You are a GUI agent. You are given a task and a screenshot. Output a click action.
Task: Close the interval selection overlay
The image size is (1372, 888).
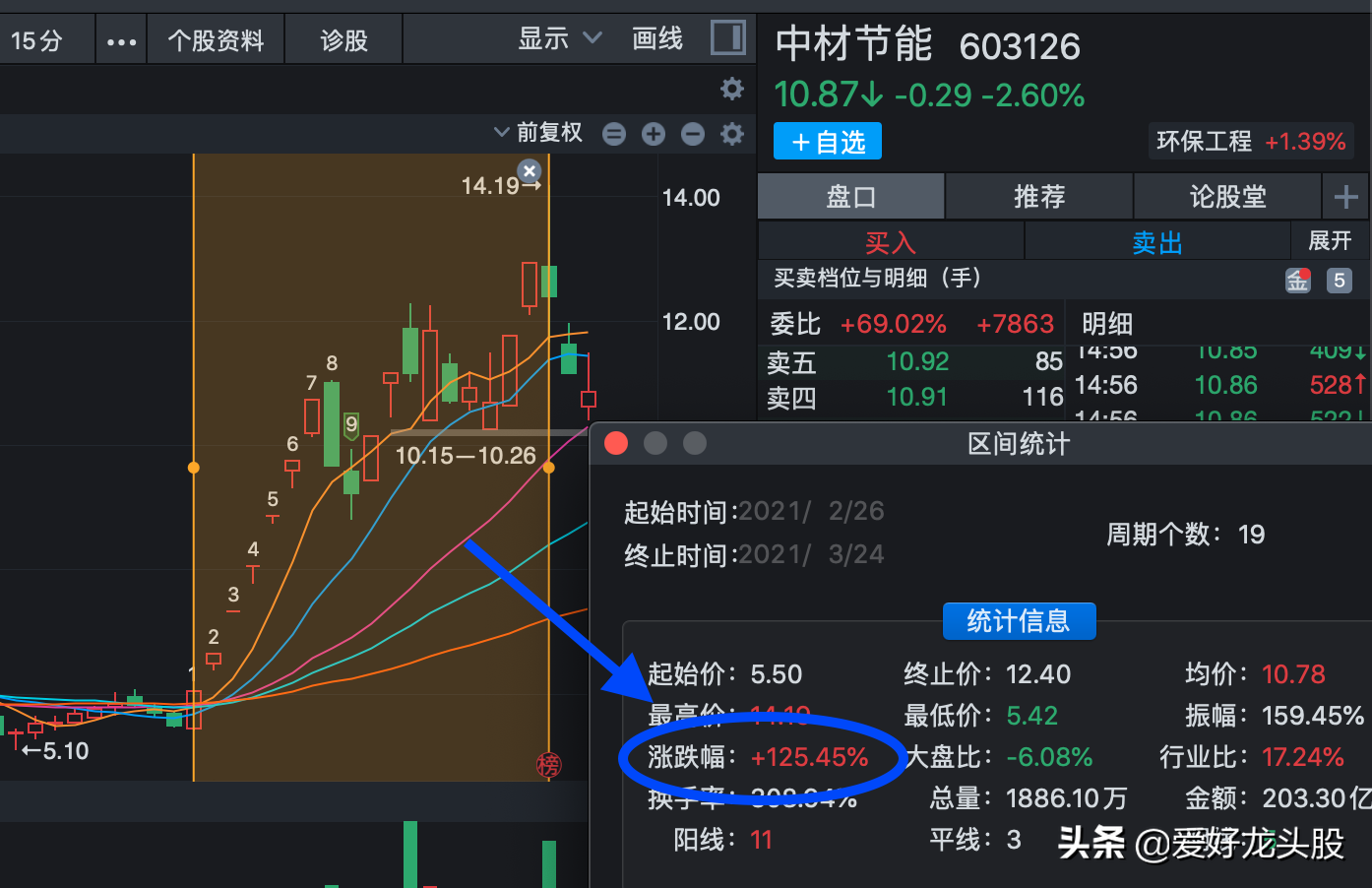point(530,170)
